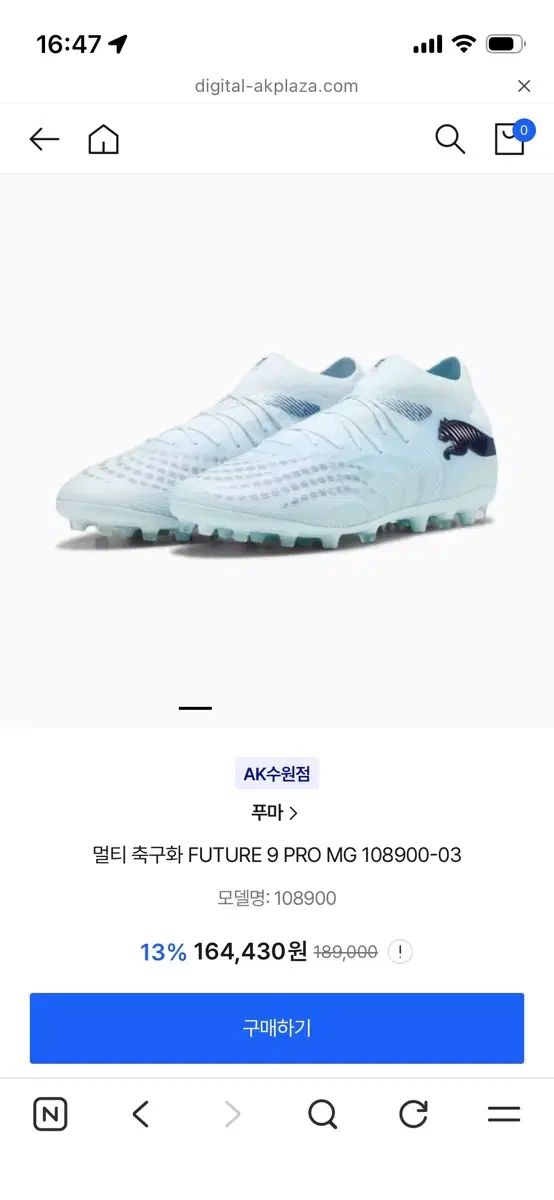Open the FUTURE 9 PRO product image

(x=277, y=450)
